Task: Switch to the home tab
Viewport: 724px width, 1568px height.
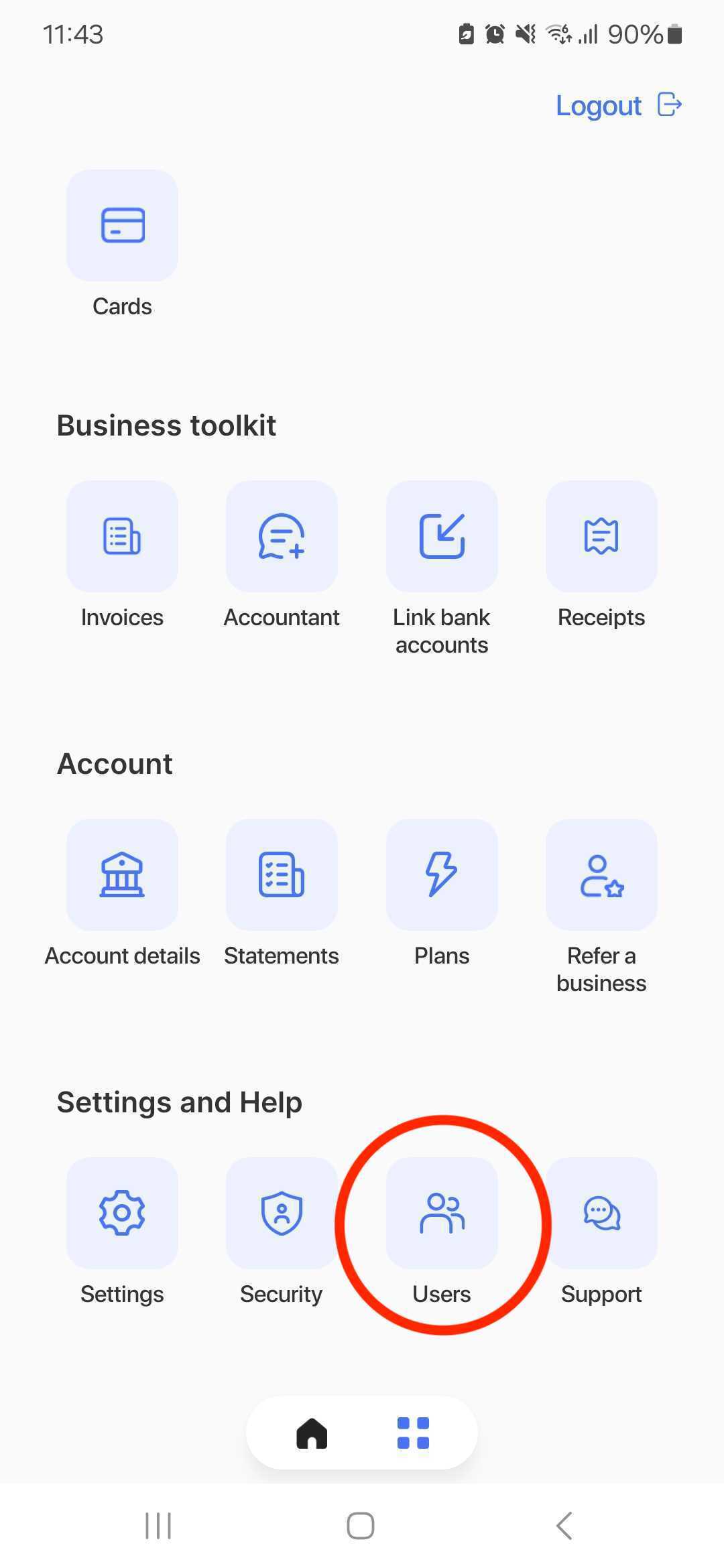Action: pos(312,1433)
